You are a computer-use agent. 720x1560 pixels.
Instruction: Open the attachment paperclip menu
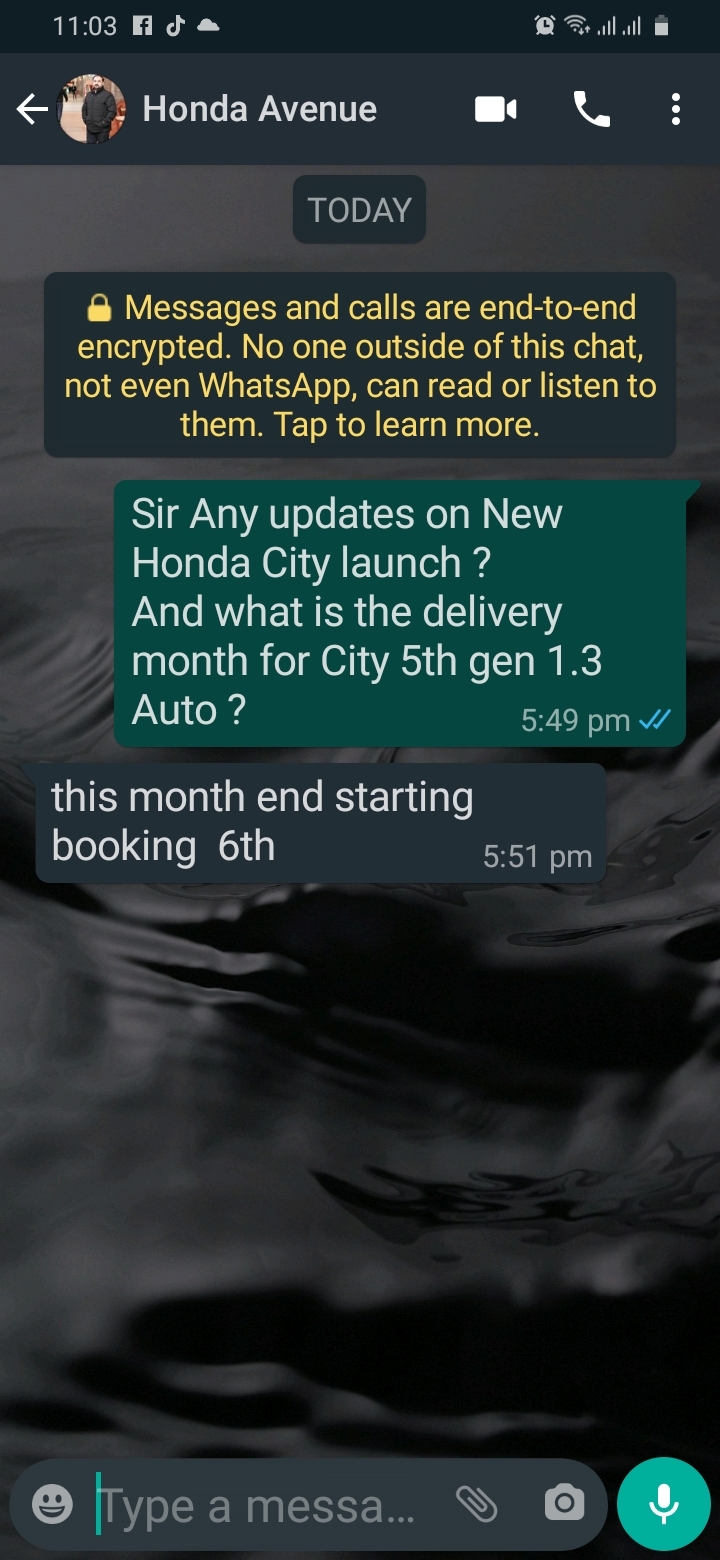477,1503
